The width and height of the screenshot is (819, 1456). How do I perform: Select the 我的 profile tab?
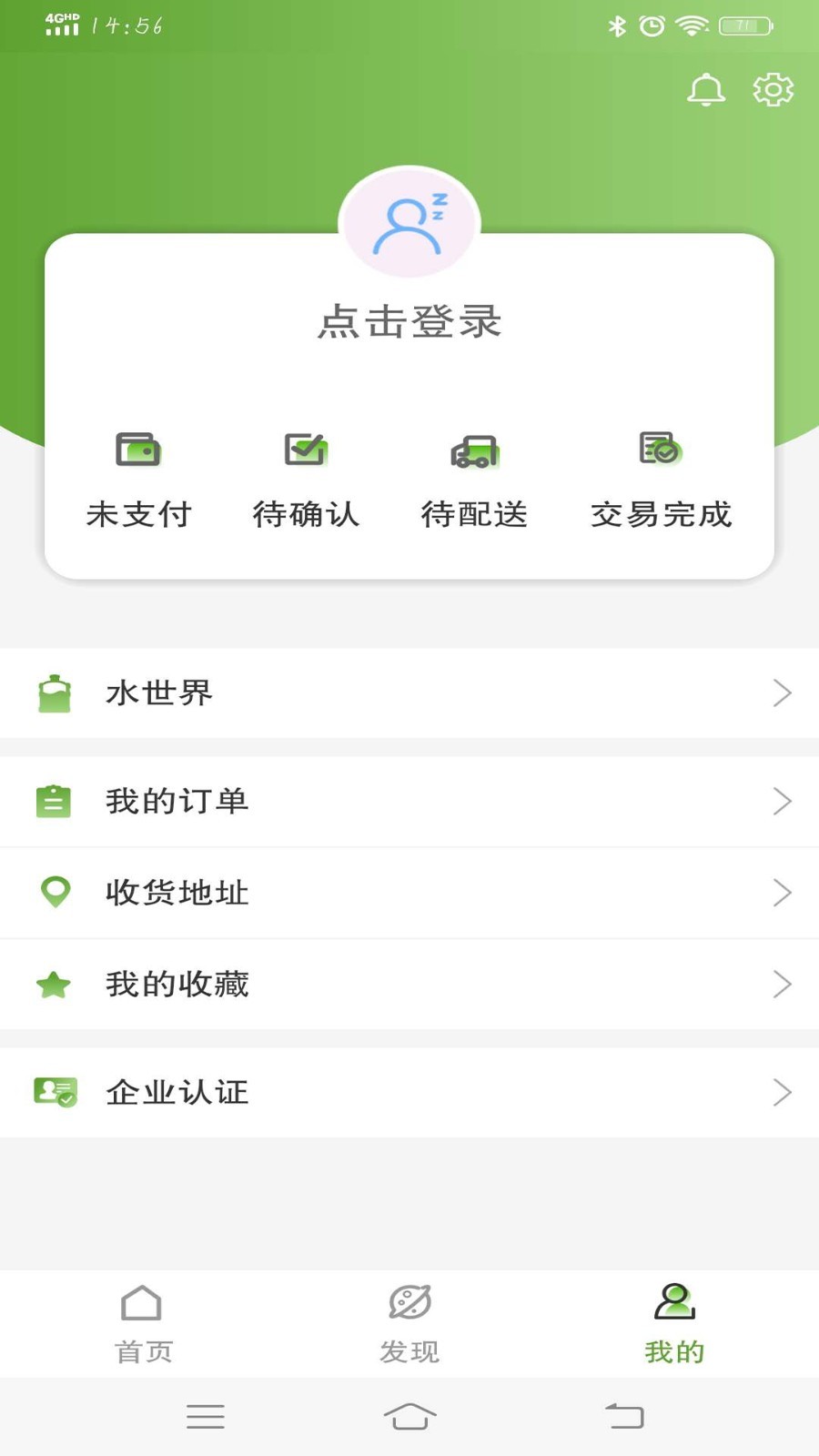pos(674,1324)
